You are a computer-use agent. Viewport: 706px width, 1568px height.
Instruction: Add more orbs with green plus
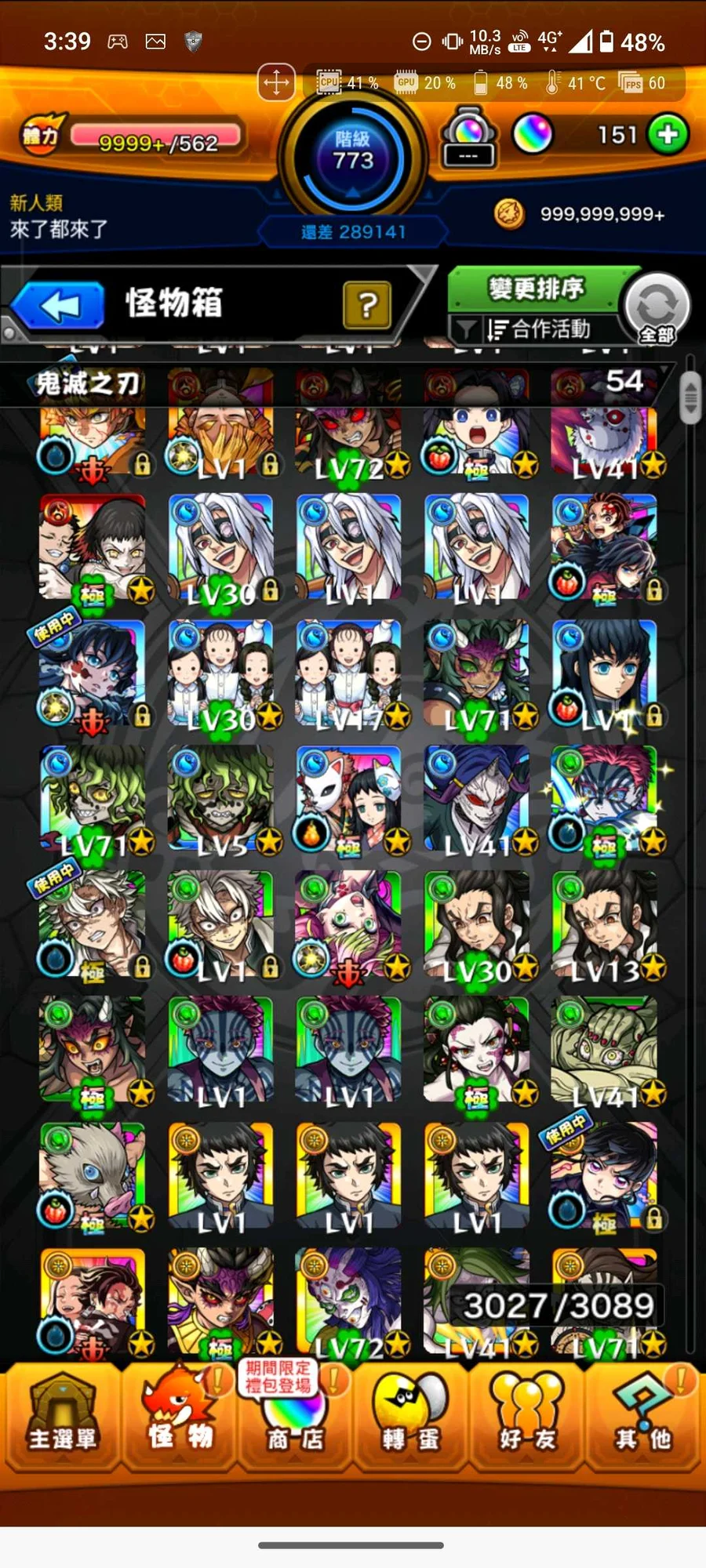tap(668, 135)
